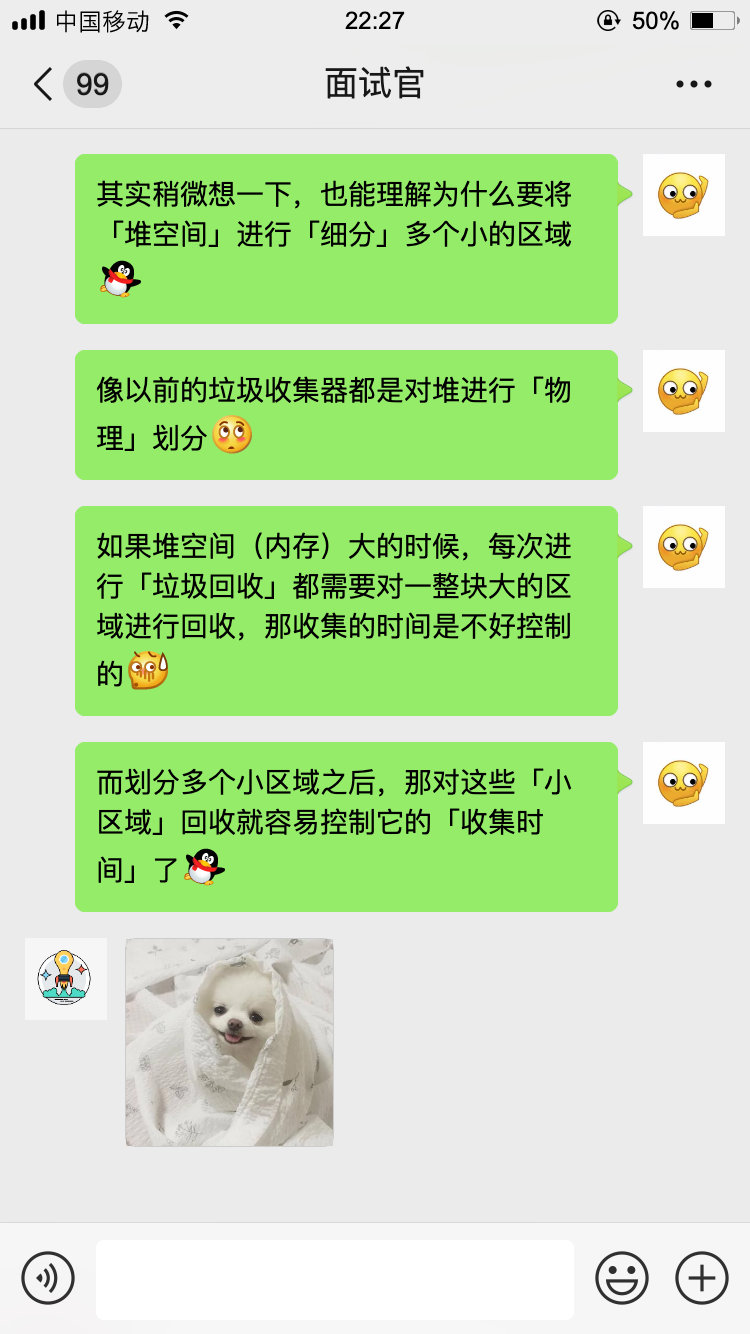Open the plus attachment menu

(x=702, y=1278)
